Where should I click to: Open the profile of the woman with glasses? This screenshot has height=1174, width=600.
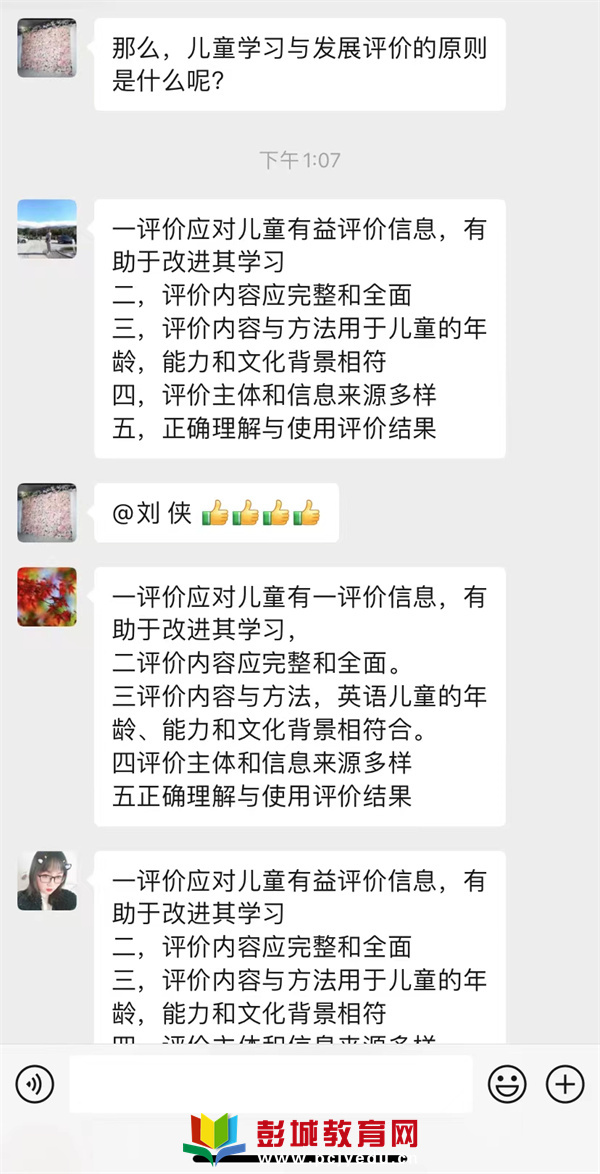pyautogui.click(x=47, y=880)
